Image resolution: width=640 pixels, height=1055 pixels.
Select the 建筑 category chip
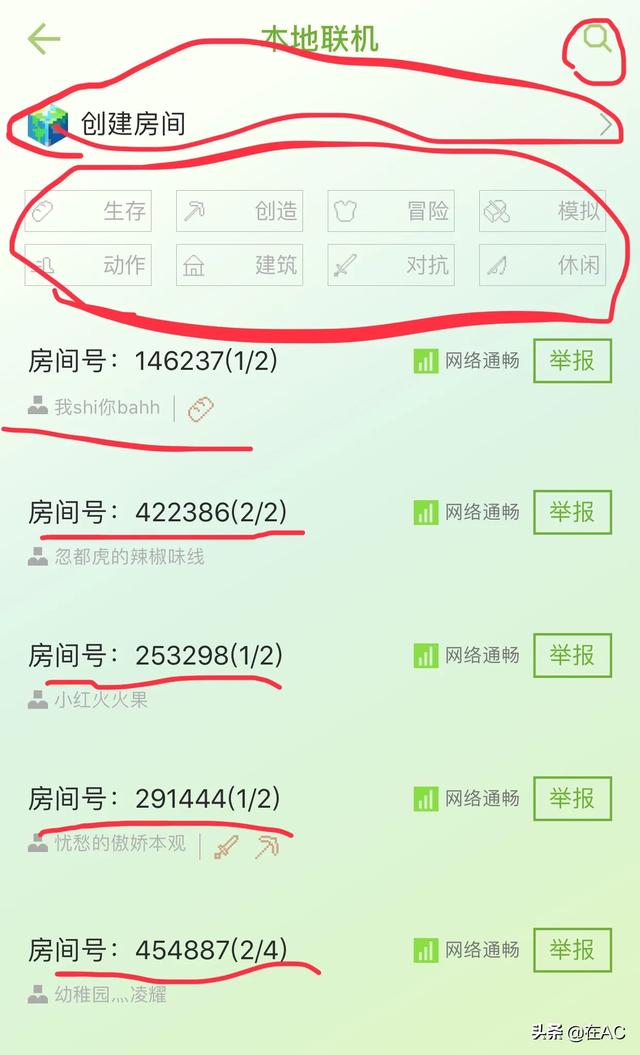(x=239, y=265)
